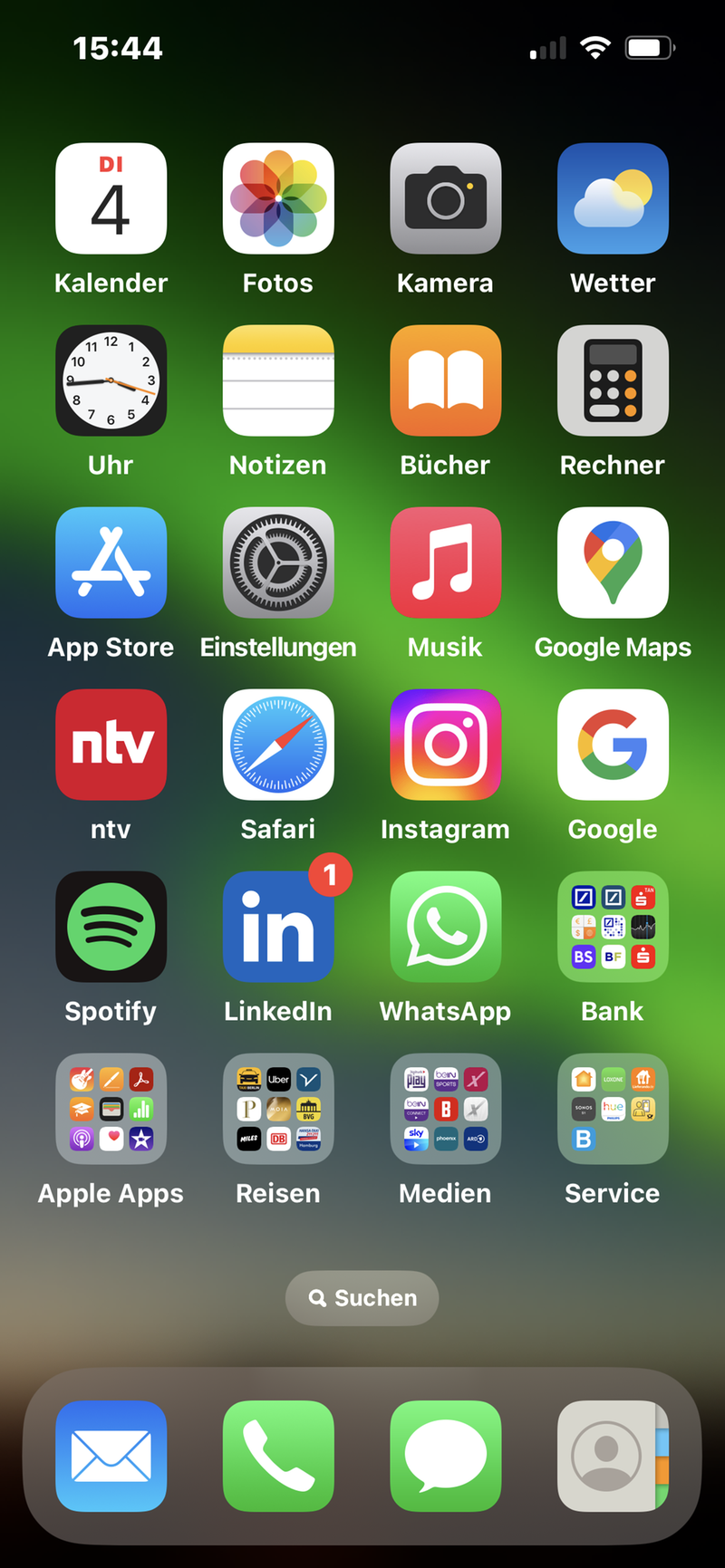Open LinkedIn with one notification

[278, 927]
